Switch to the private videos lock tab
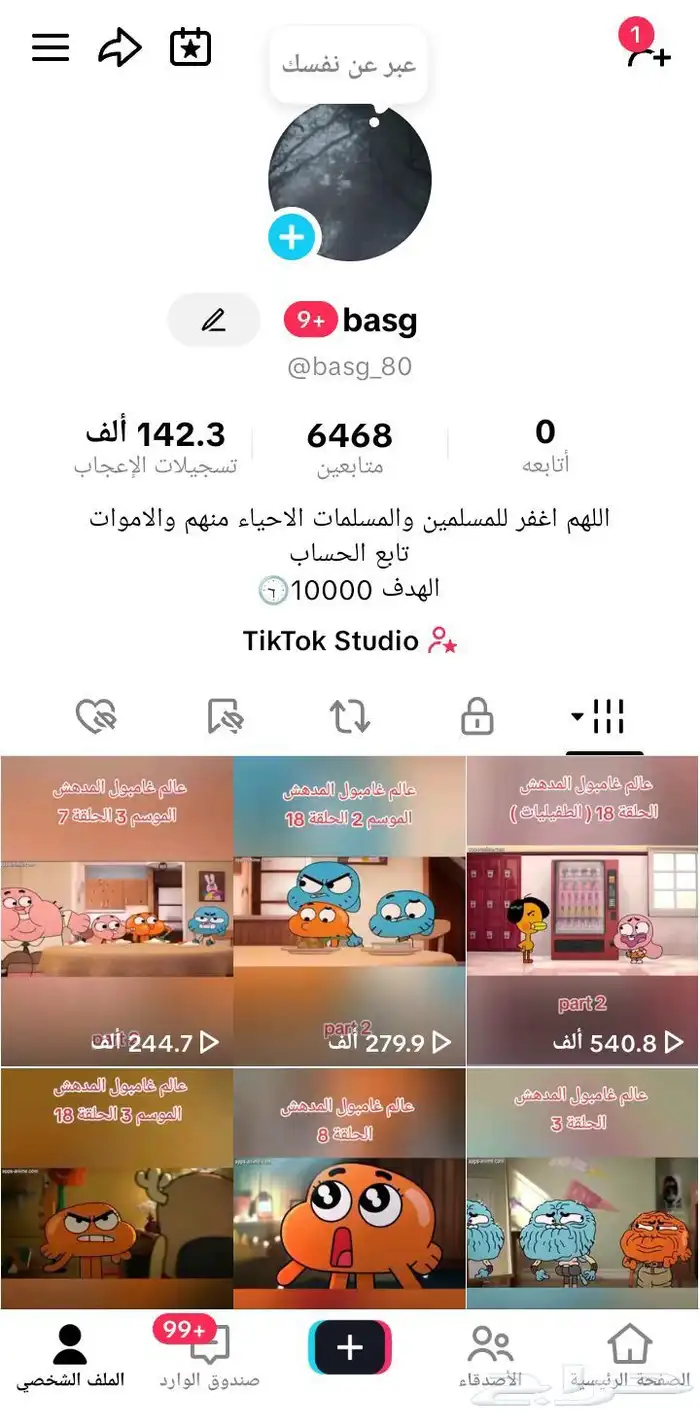Image resolution: width=700 pixels, height=1418 pixels. pos(477,716)
